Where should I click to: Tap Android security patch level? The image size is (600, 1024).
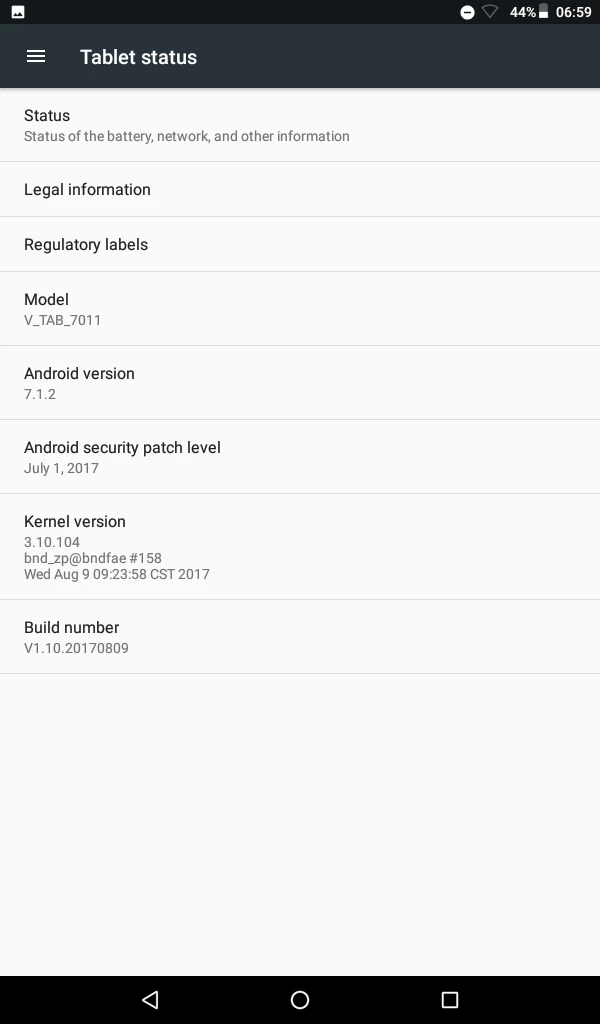(300, 457)
